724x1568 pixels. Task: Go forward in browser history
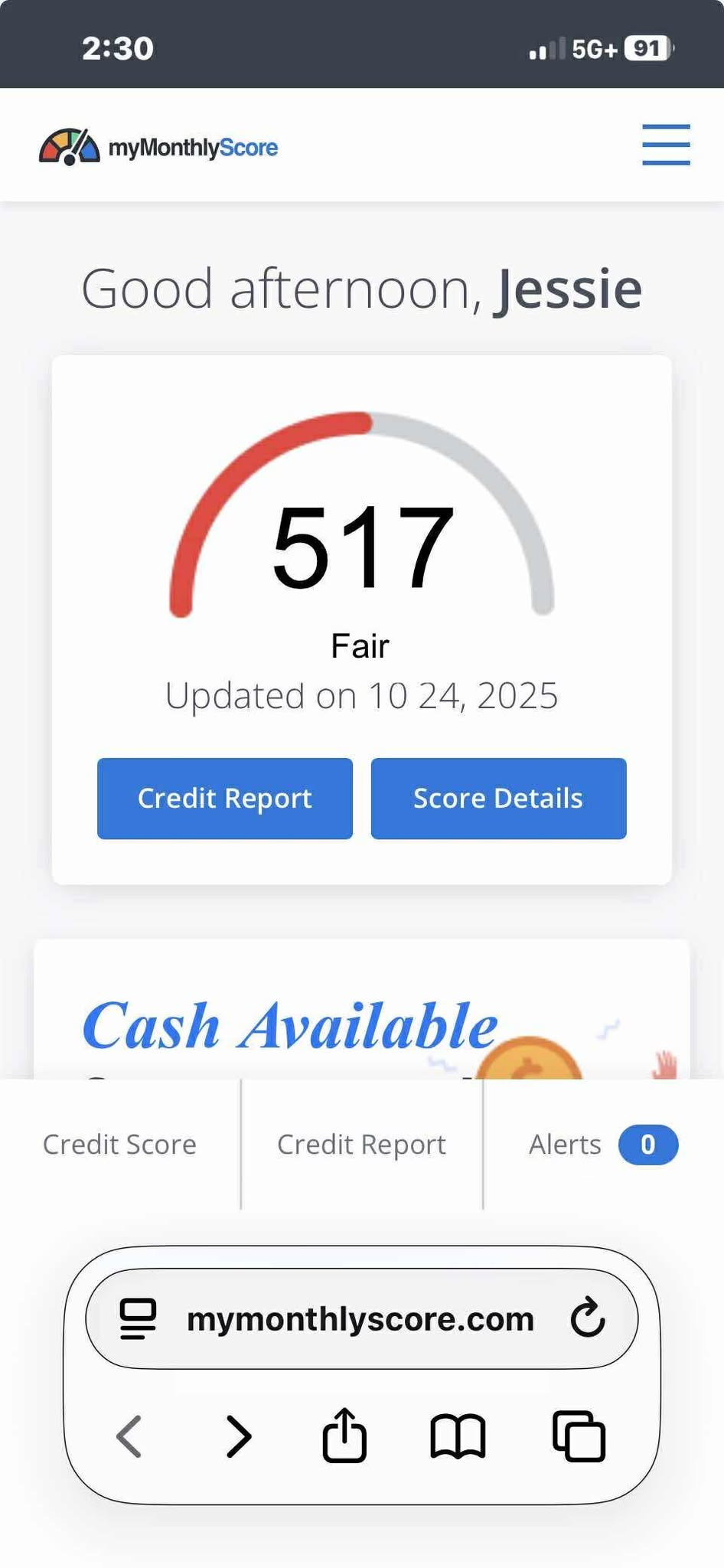tap(239, 1436)
